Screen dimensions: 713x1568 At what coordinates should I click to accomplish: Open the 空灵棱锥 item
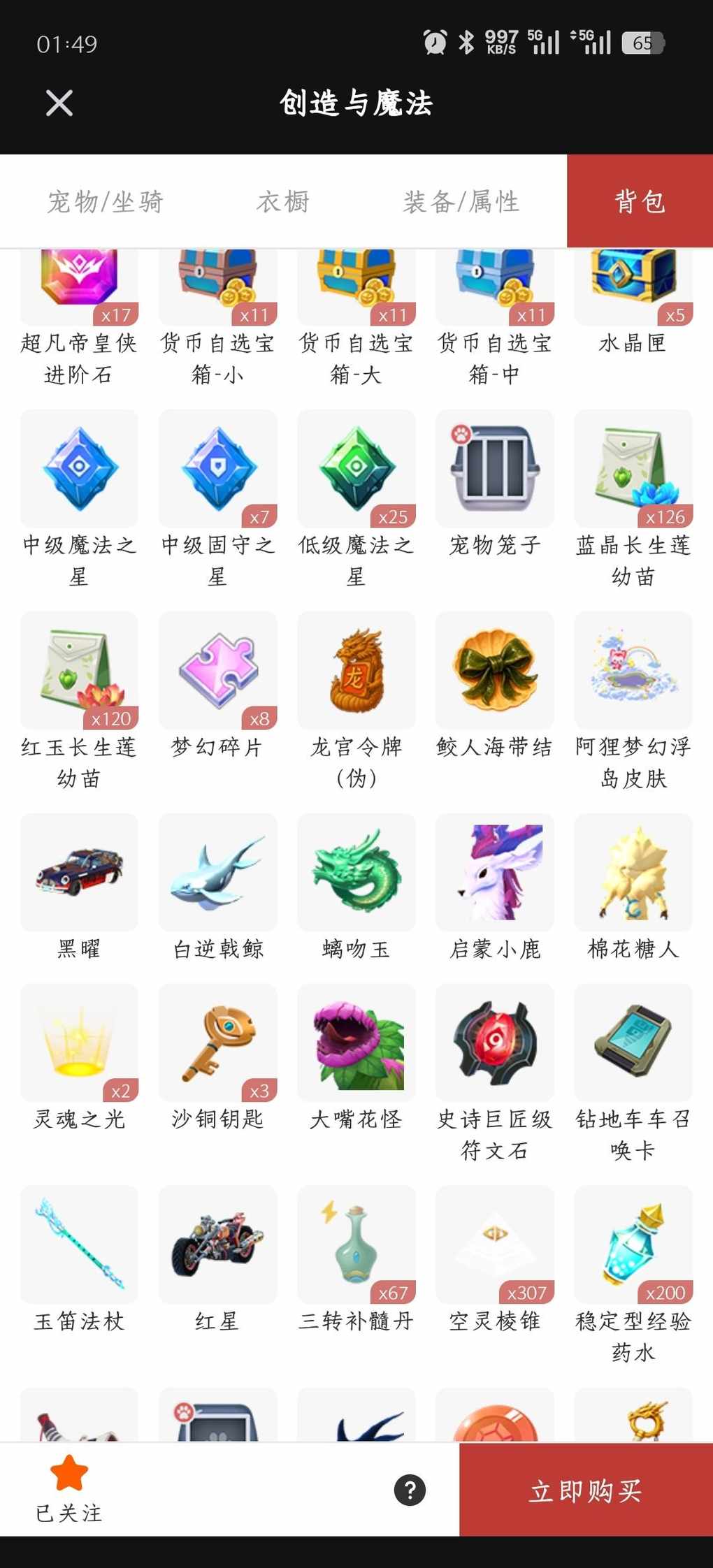495,1244
